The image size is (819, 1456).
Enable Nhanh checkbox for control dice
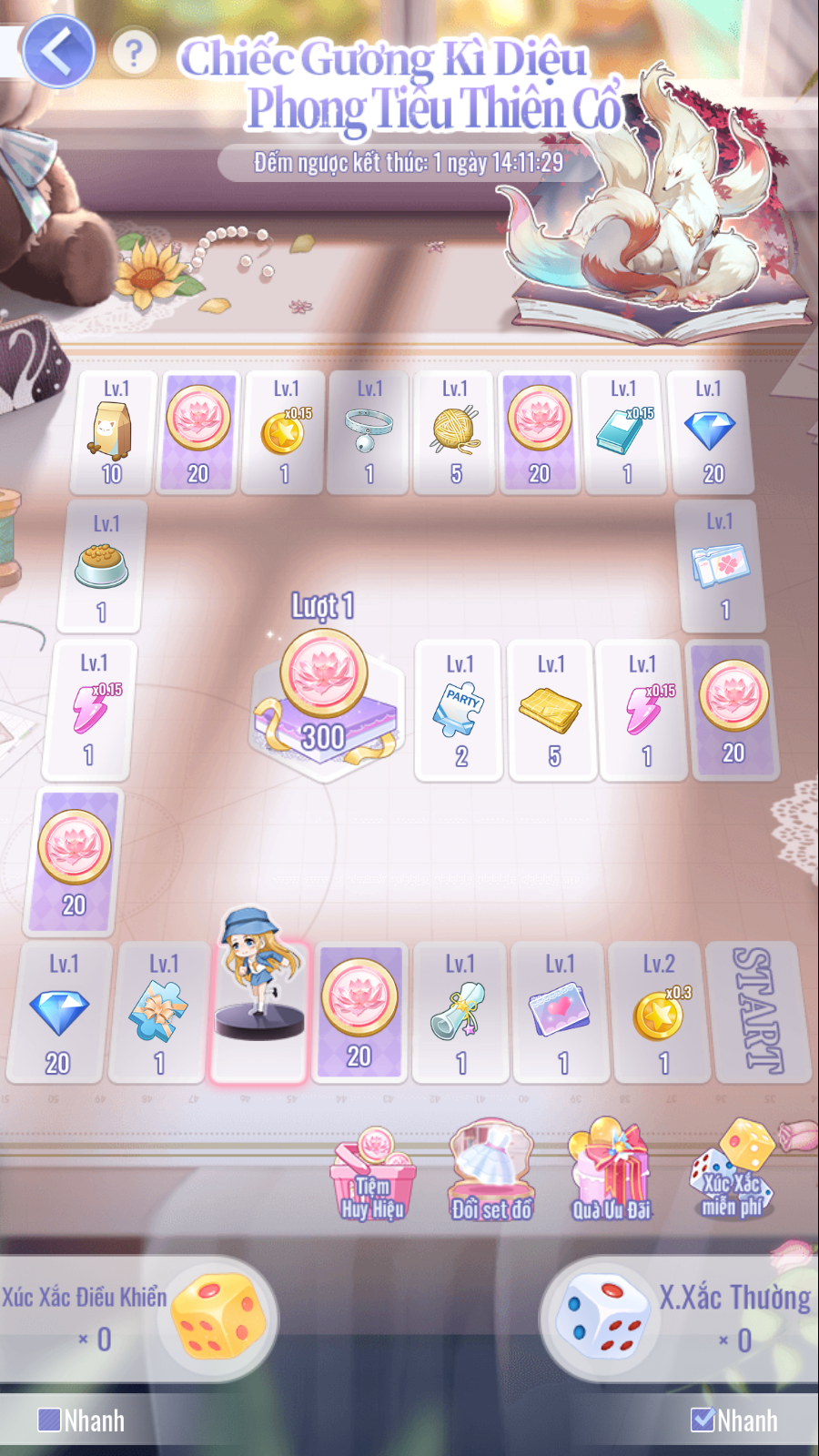[49, 1421]
